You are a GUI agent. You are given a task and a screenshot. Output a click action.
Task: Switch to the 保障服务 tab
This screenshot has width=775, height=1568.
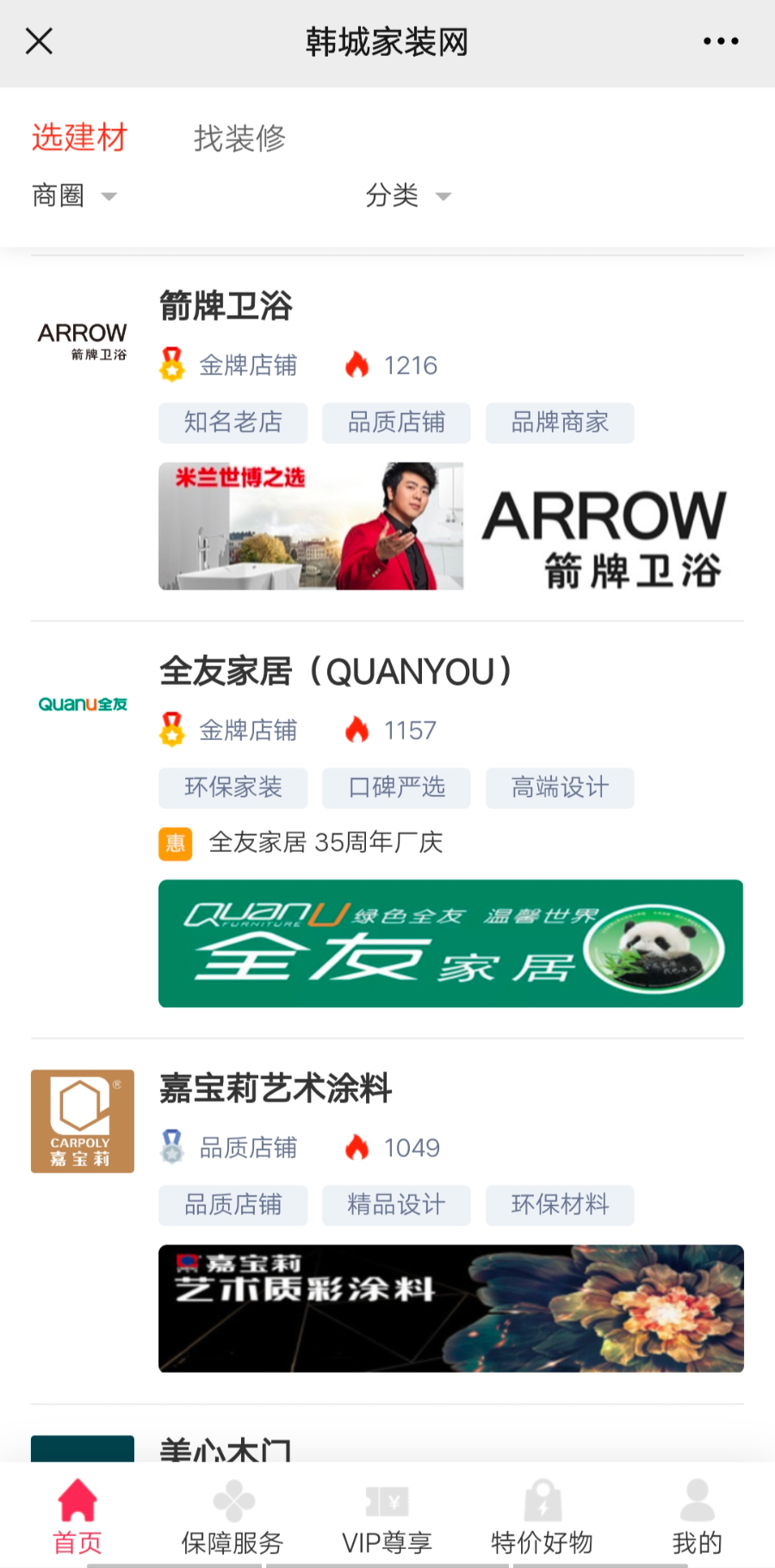[232, 1517]
